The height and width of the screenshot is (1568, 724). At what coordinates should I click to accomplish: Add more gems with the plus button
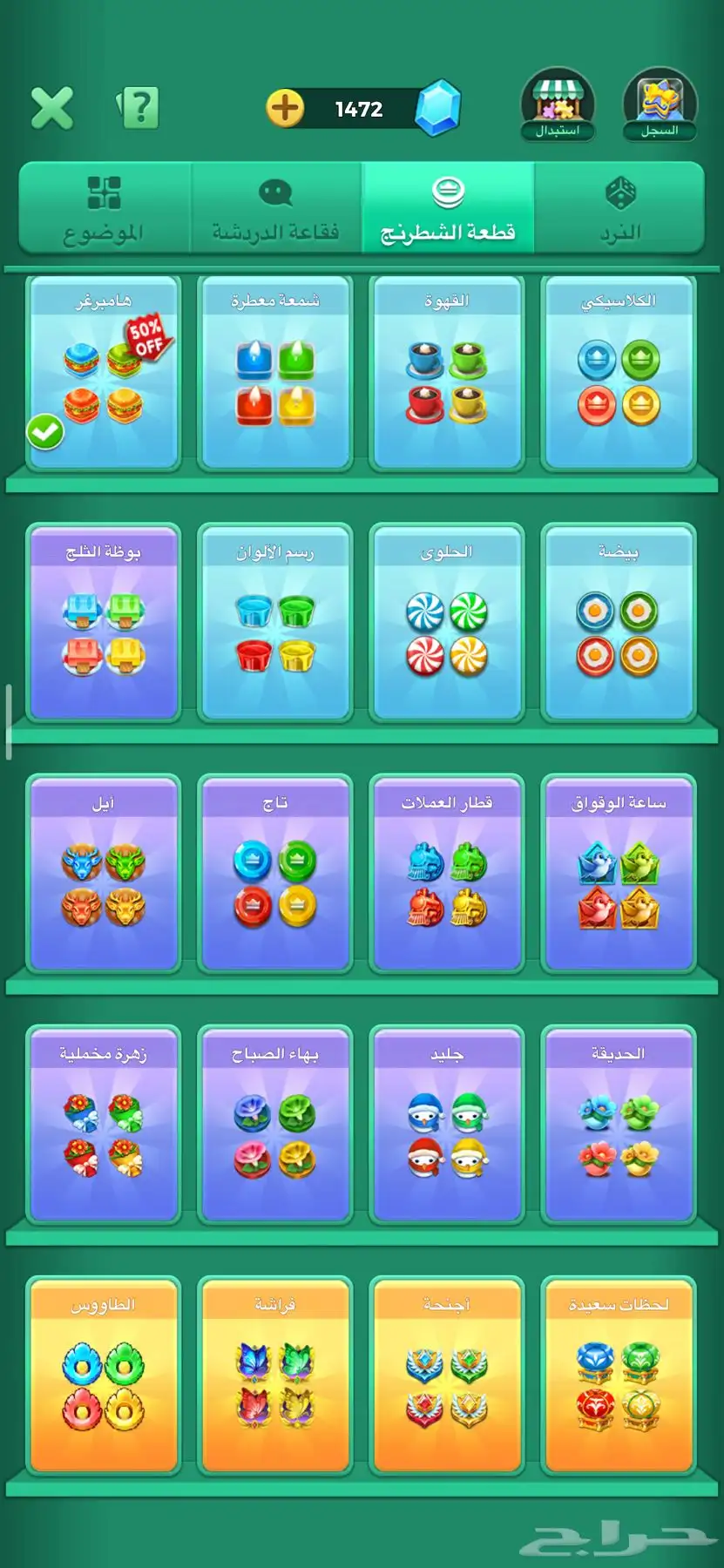[285, 109]
